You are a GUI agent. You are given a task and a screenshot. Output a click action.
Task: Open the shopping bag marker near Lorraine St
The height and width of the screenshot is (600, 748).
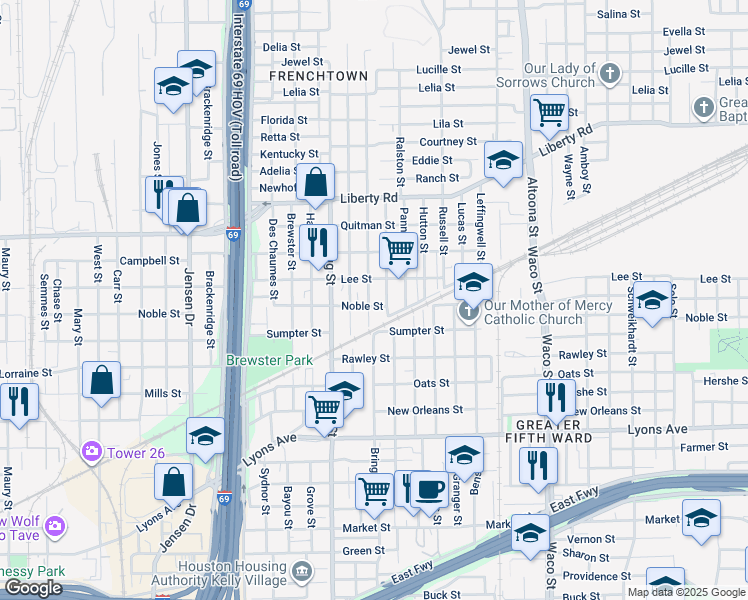102,381
